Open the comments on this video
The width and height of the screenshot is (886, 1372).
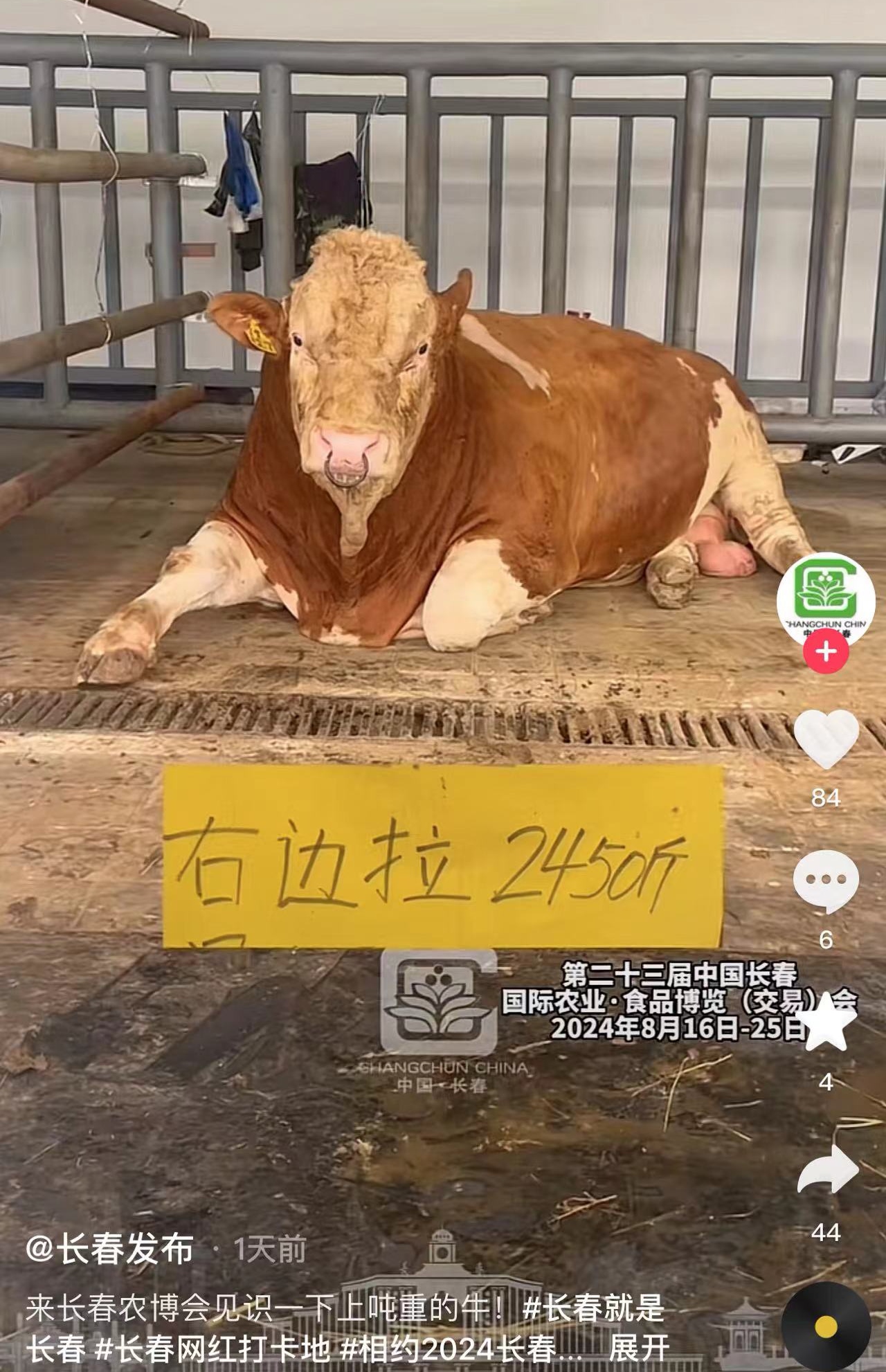click(x=826, y=881)
